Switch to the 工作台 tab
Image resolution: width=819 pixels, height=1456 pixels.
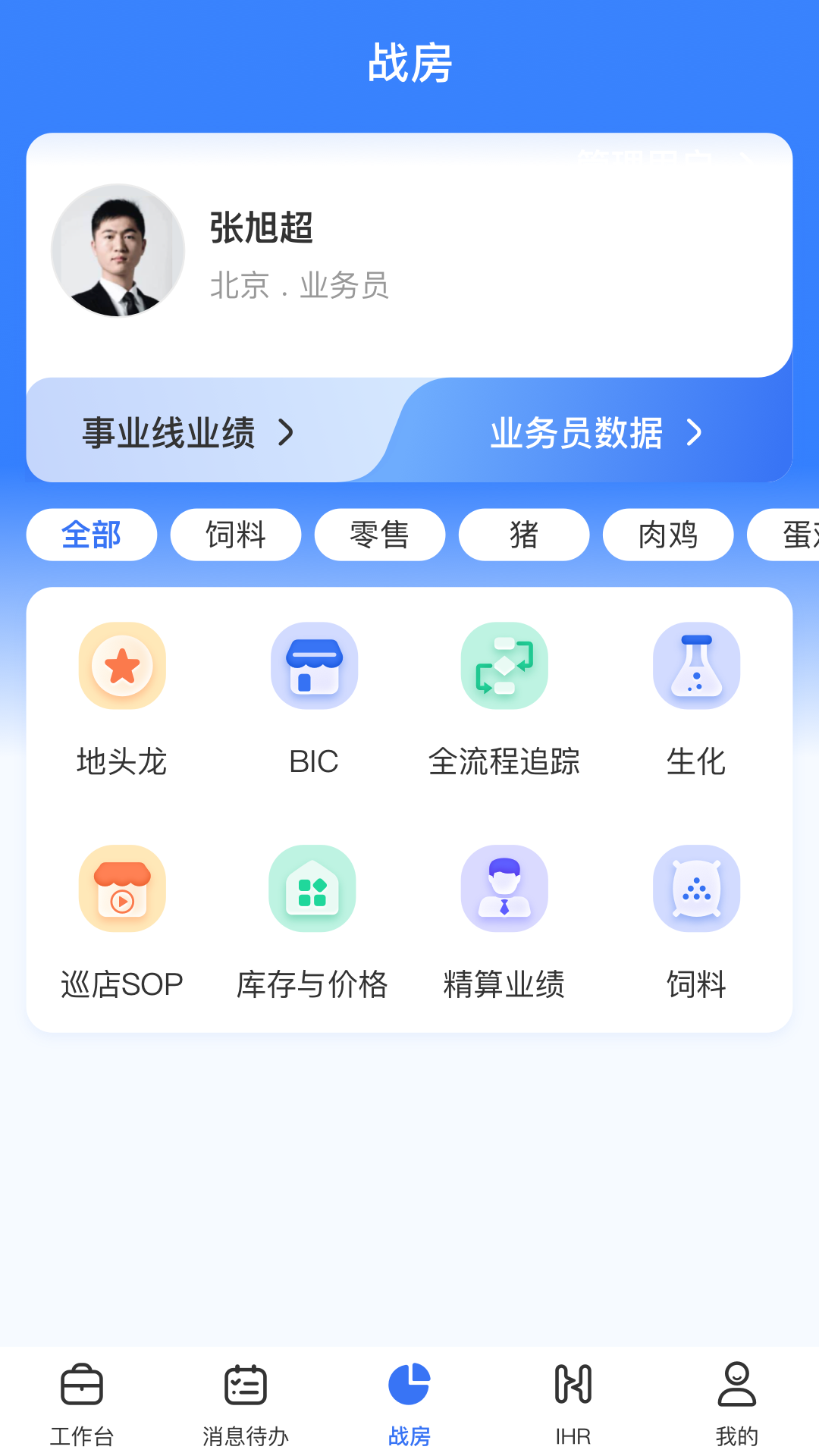point(82,1399)
